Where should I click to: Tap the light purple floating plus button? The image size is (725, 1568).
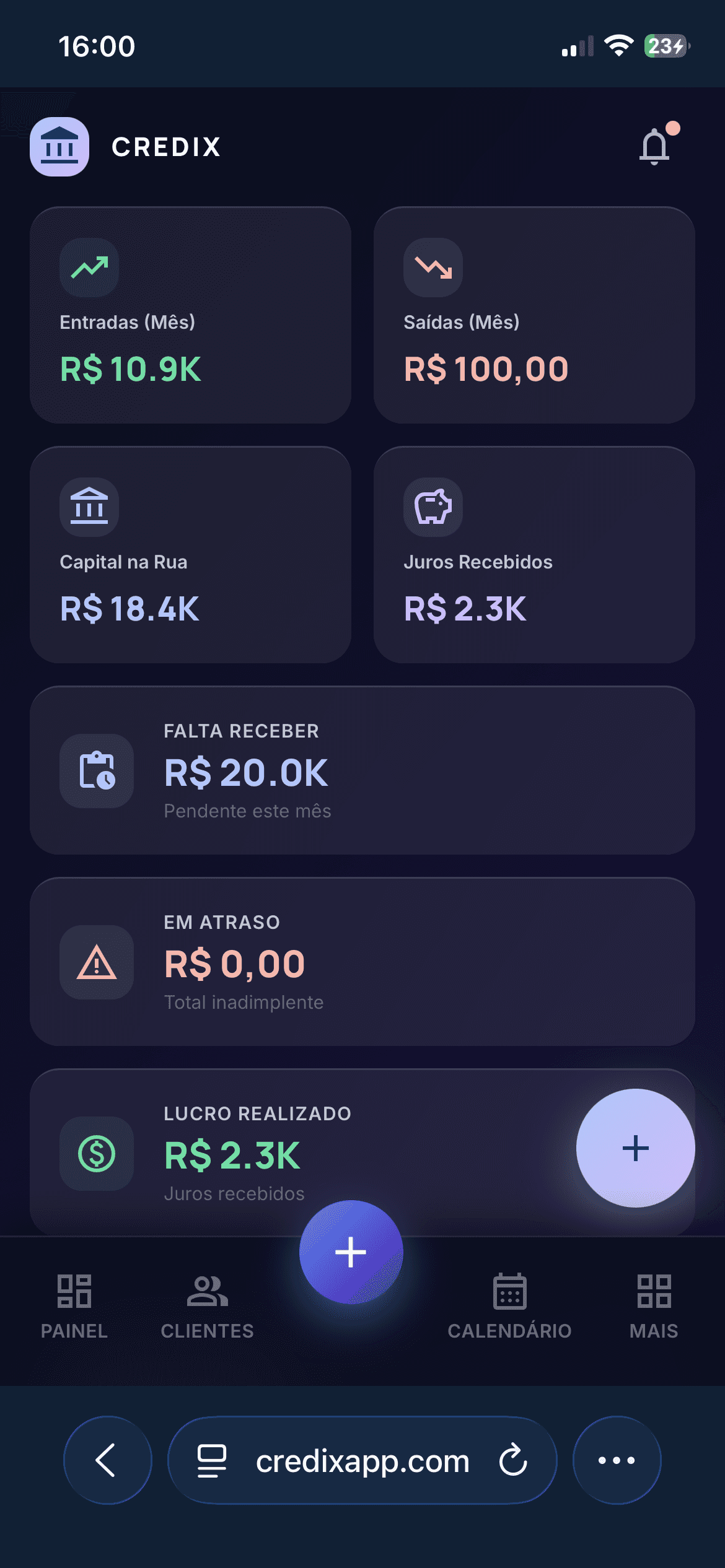click(x=635, y=1148)
